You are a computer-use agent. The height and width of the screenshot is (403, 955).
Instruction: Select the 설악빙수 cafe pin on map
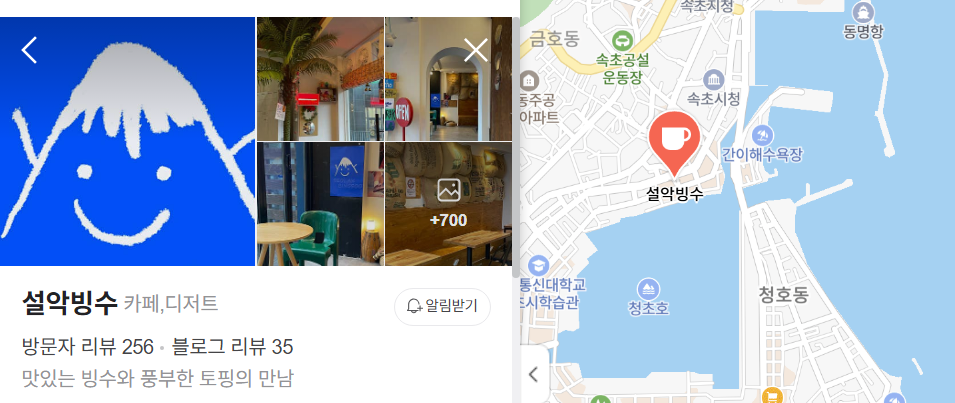pos(673,142)
